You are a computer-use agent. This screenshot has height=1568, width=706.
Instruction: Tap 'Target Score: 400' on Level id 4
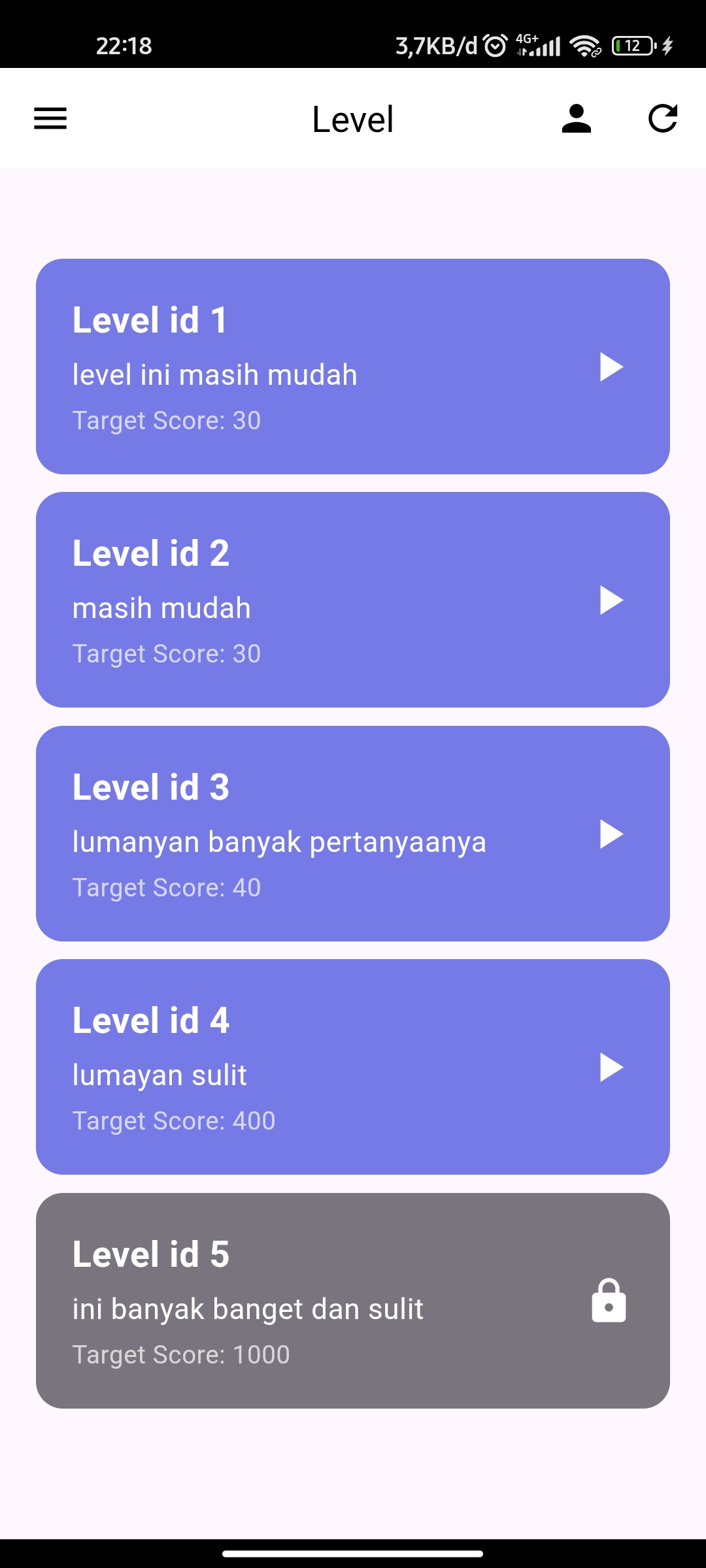pyautogui.click(x=173, y=1120)
